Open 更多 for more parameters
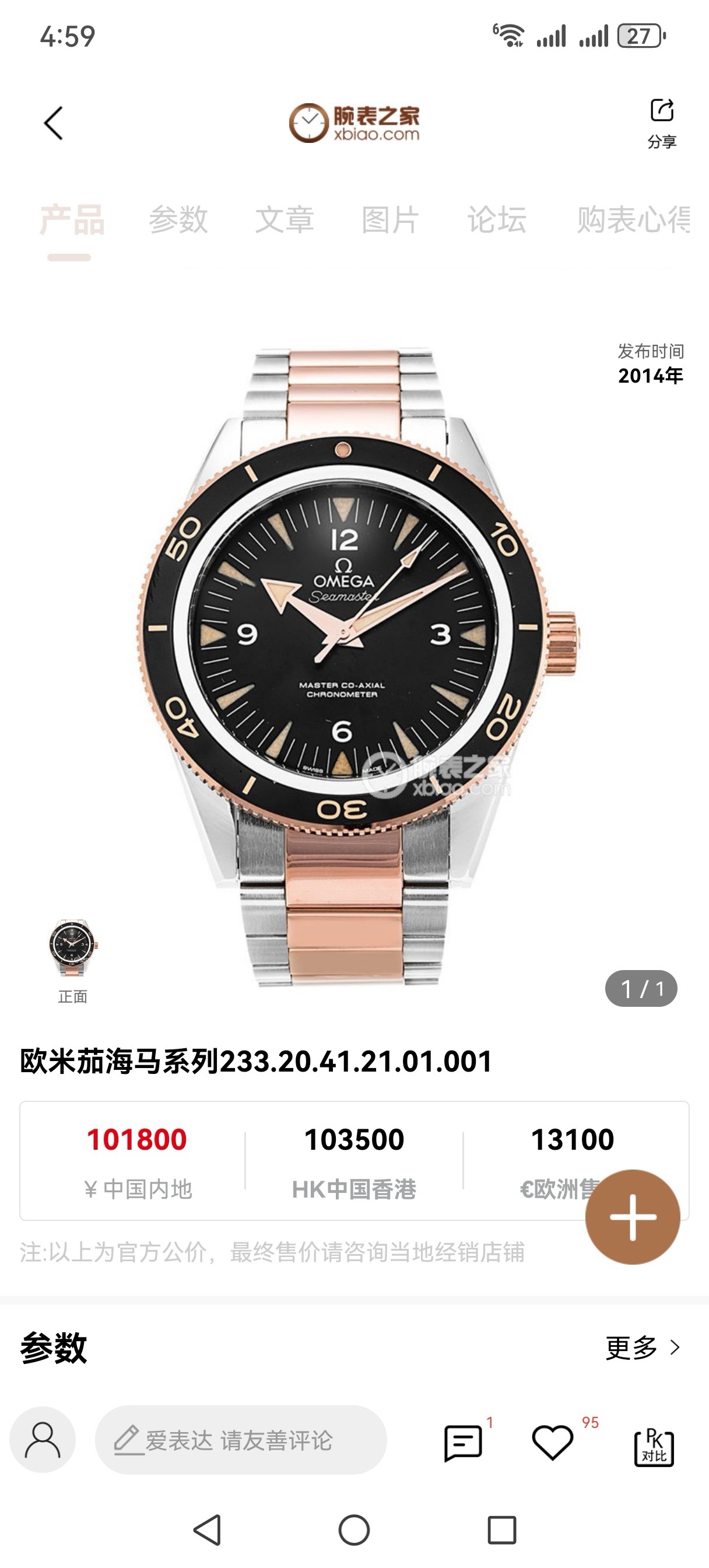Screen dimensions: 709x1568 642,1348
